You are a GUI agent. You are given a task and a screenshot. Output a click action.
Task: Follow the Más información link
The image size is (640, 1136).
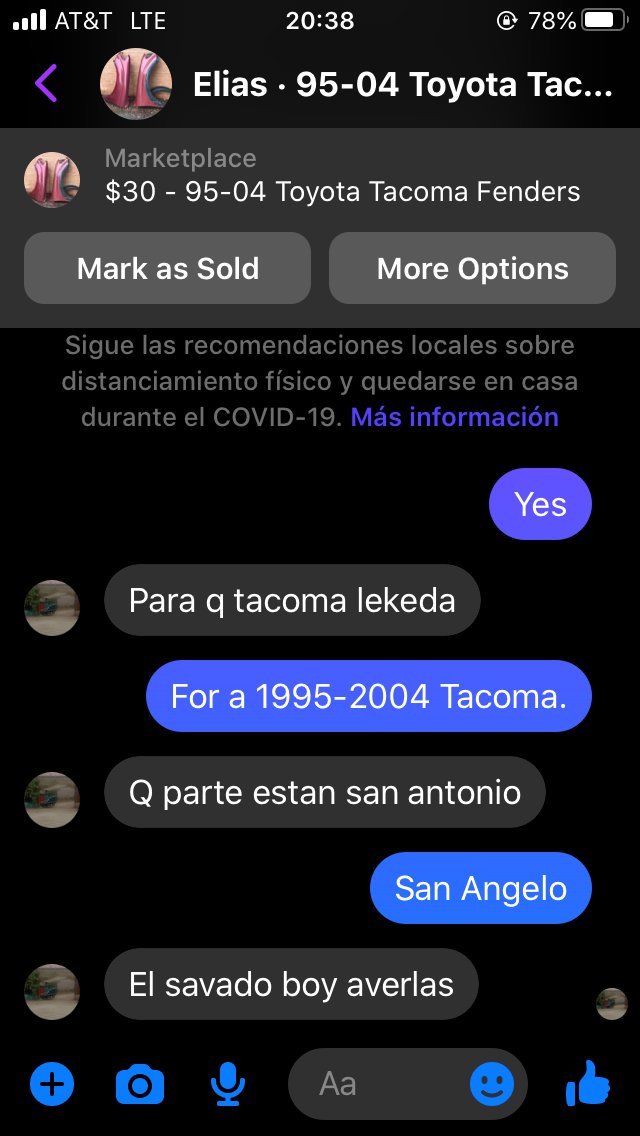point(454,417)
